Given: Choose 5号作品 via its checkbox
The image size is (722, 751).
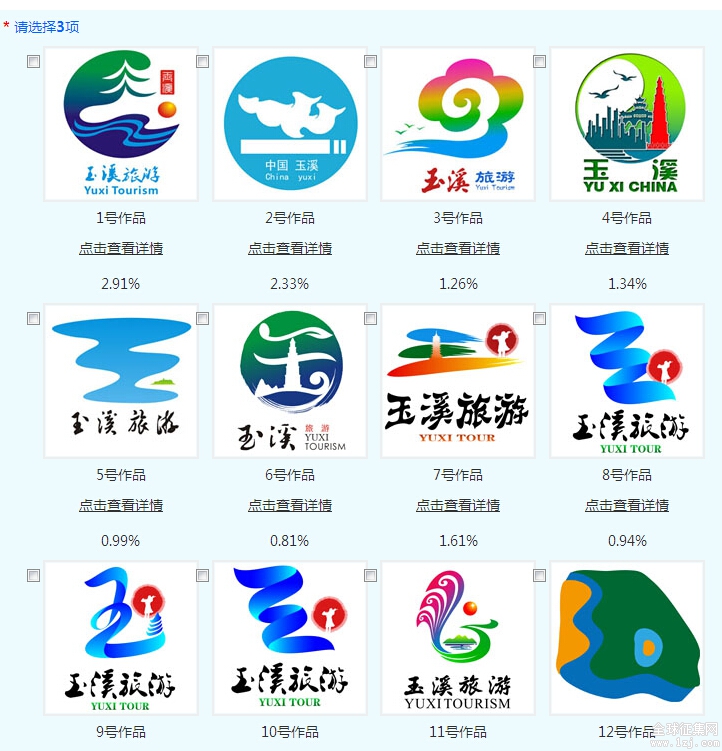Looking at the screenshot, I should 33,319.
